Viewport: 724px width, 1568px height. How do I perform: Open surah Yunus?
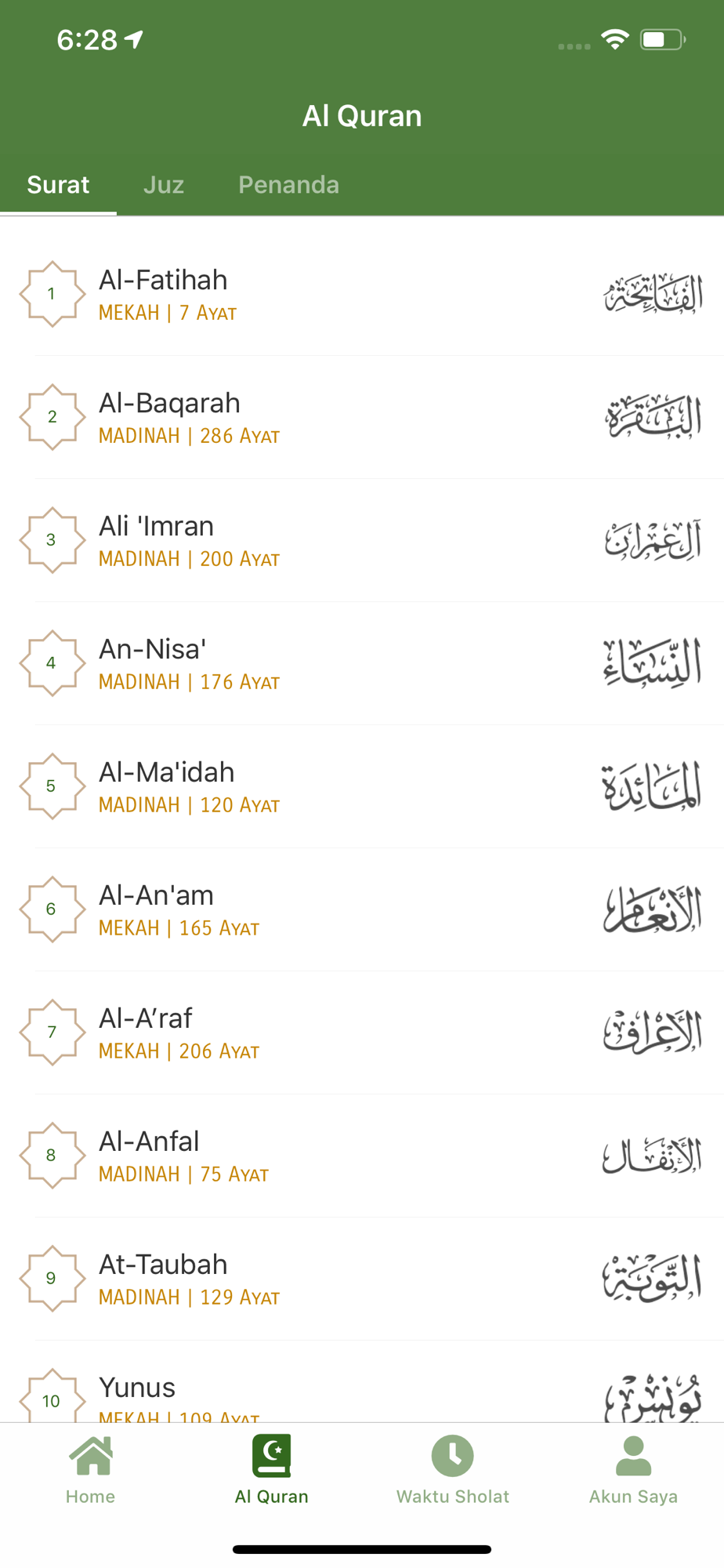(362, 1381)
